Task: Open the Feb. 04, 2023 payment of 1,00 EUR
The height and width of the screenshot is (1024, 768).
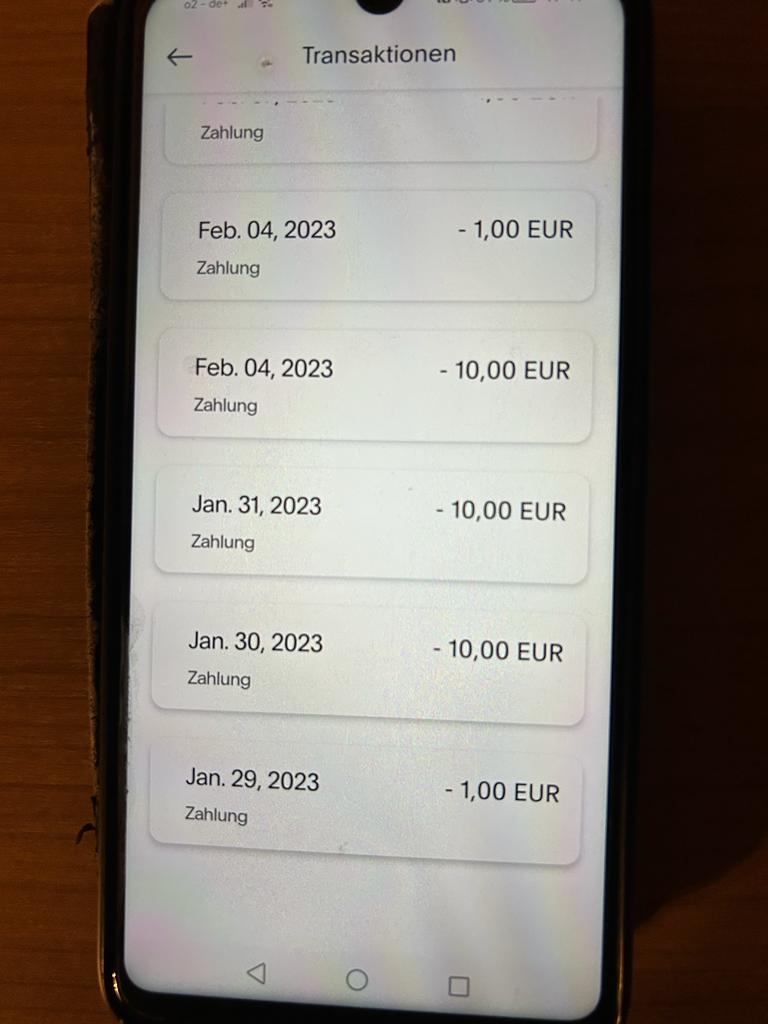Action: pyautogui.click(x=378, y=246)
